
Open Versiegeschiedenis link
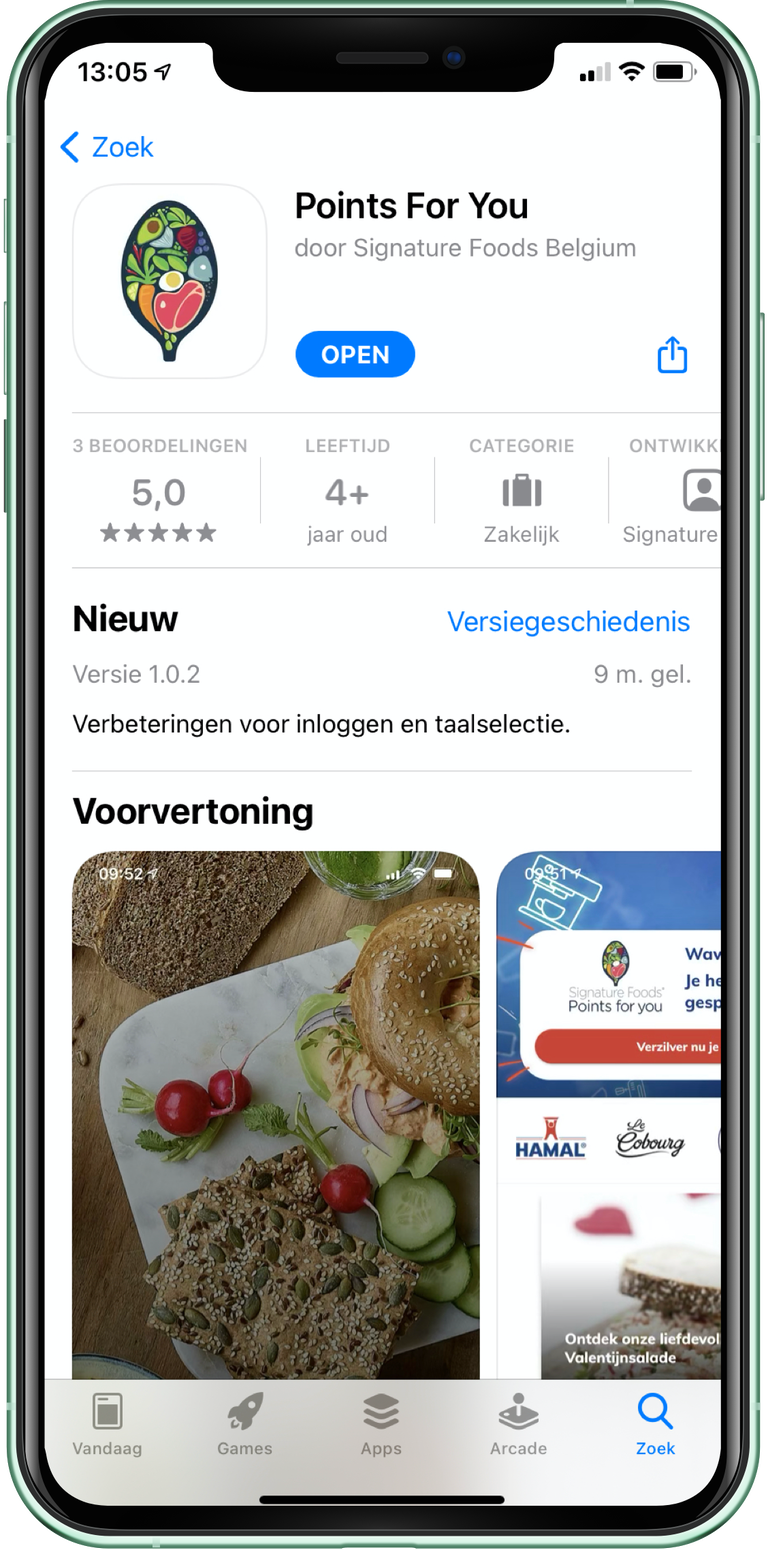[568, 622]
